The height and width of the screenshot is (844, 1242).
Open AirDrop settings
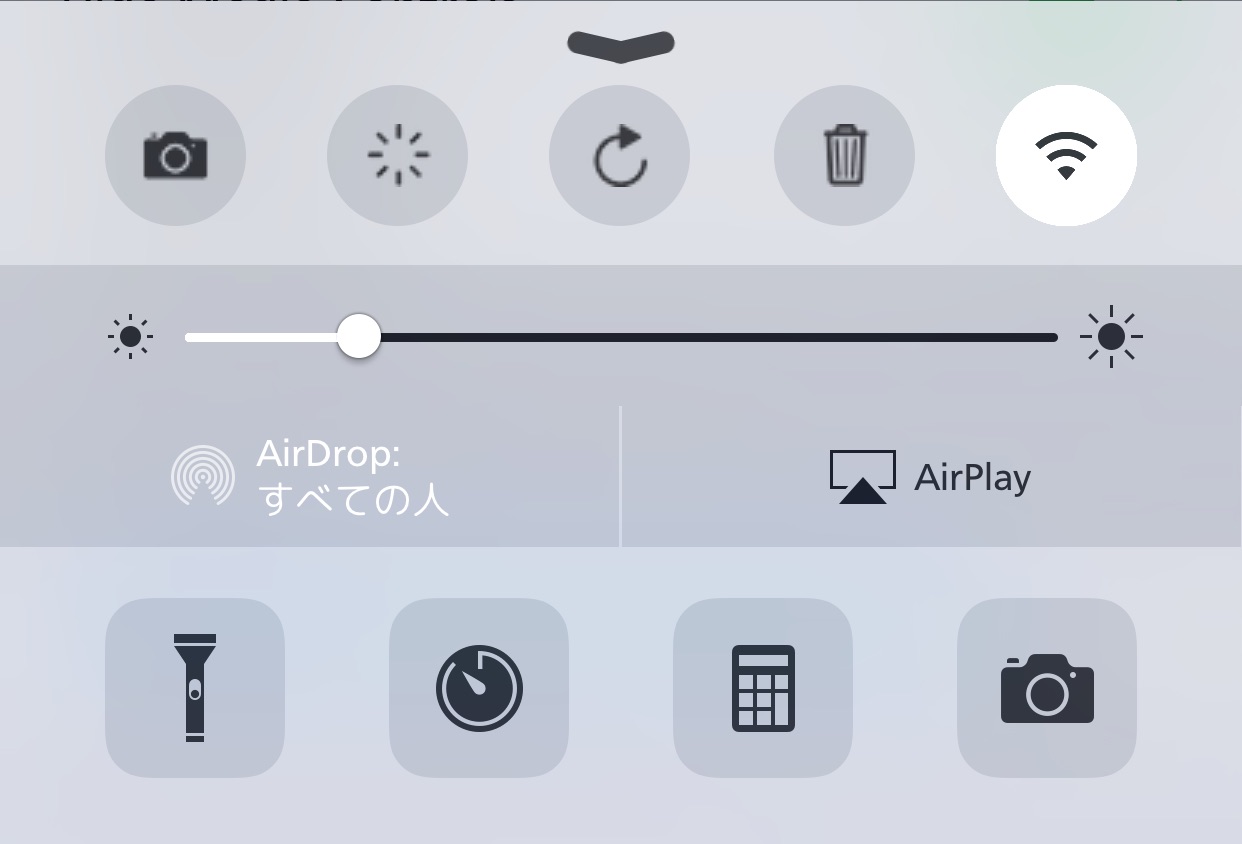tap(310, 477)
